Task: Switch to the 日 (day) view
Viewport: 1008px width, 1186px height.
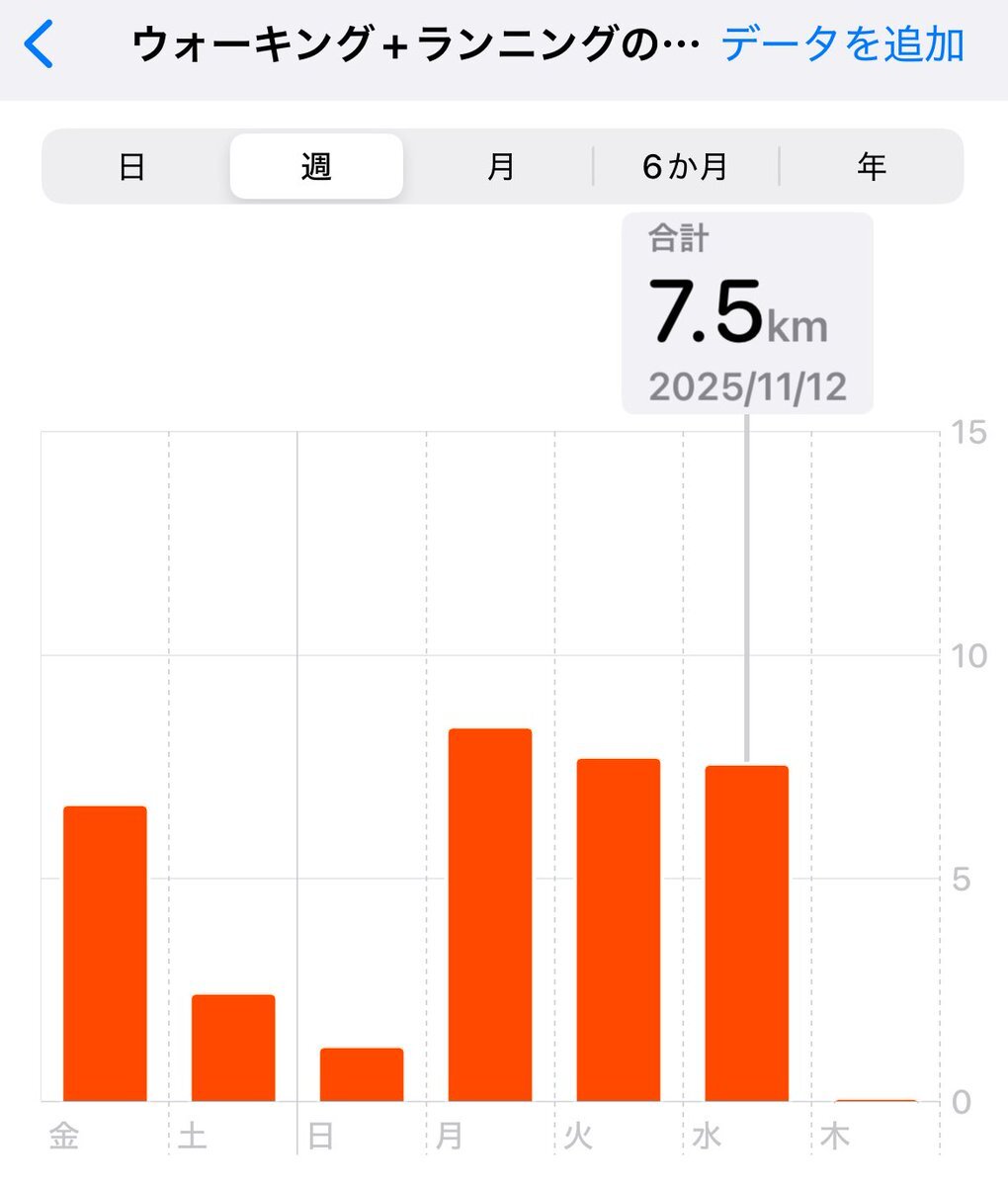Action: pyautogui.click(x=132, y=167)
